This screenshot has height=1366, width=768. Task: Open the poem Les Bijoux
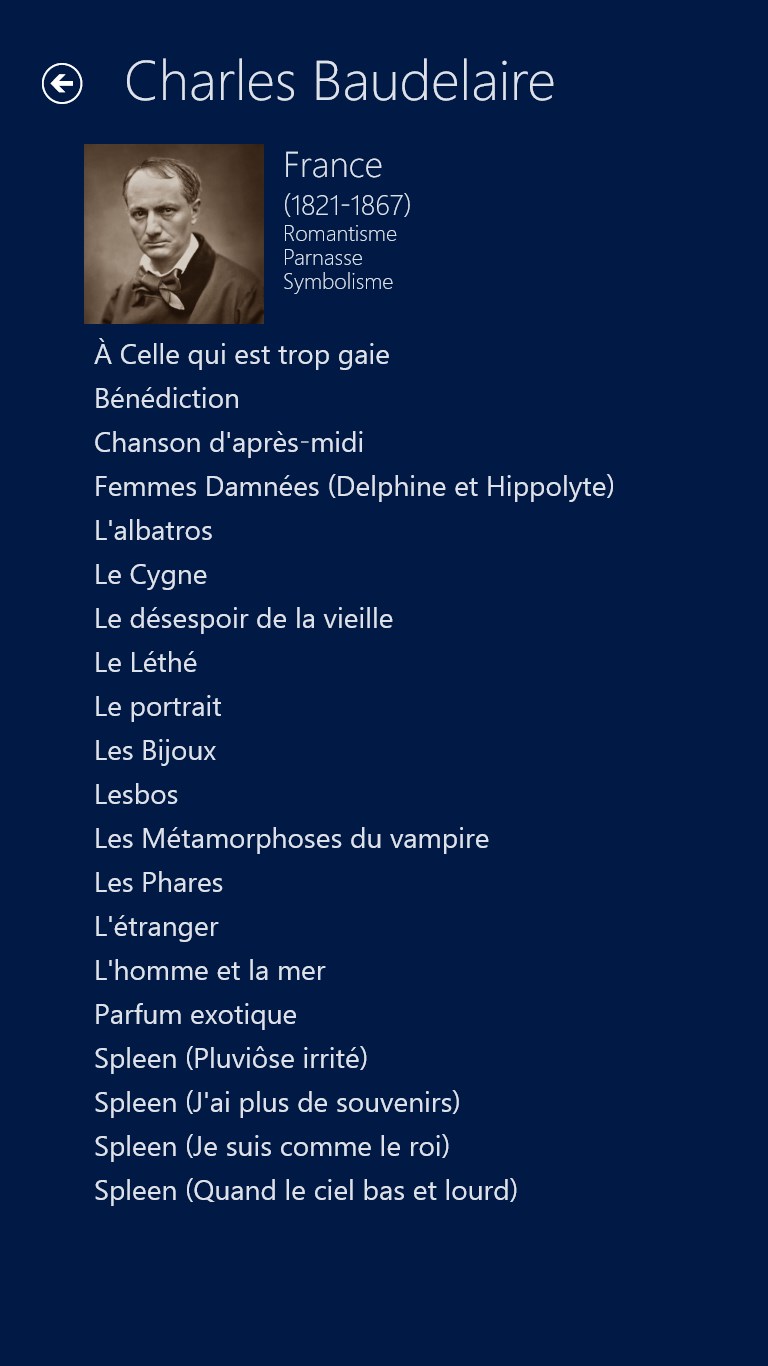[x=154, y=751]
